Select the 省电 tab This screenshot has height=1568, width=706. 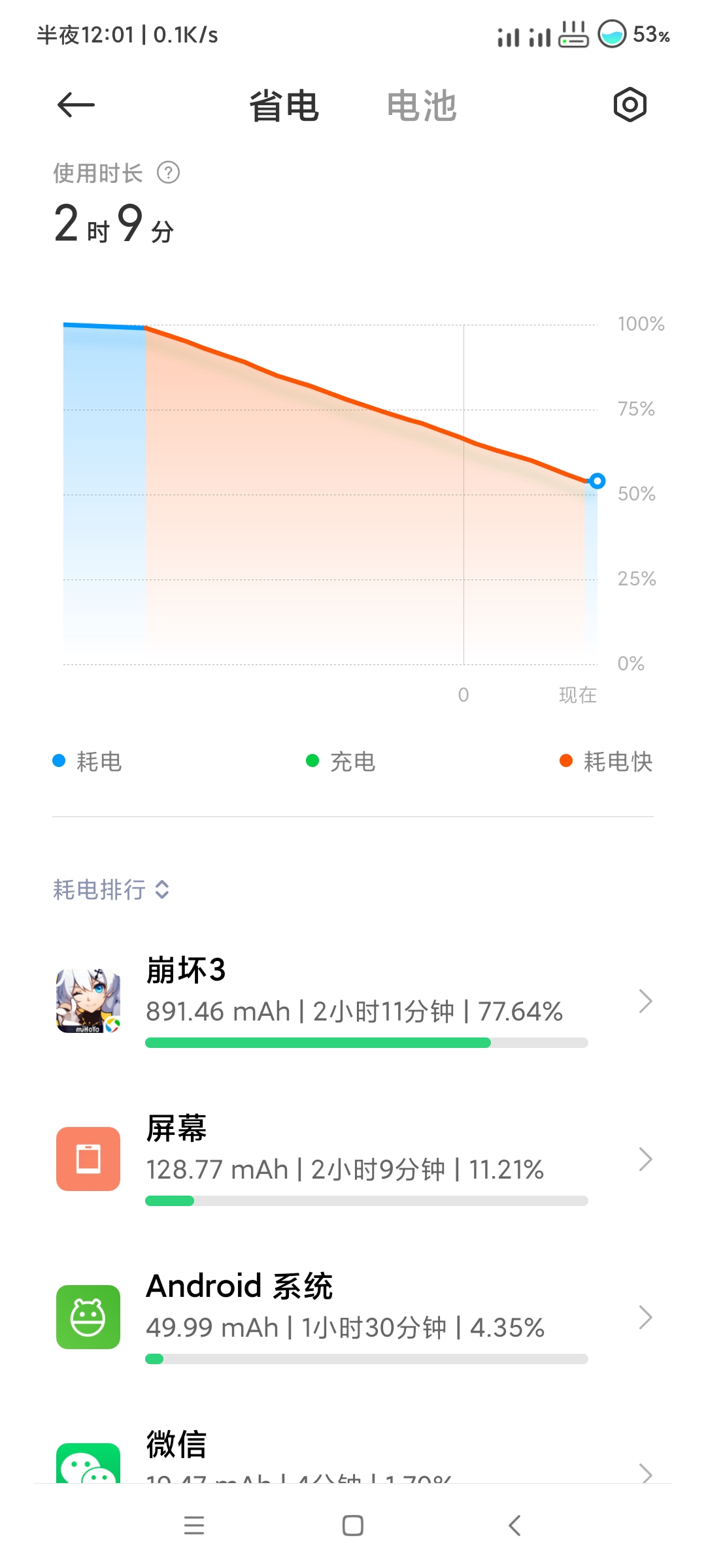(284, 106)
